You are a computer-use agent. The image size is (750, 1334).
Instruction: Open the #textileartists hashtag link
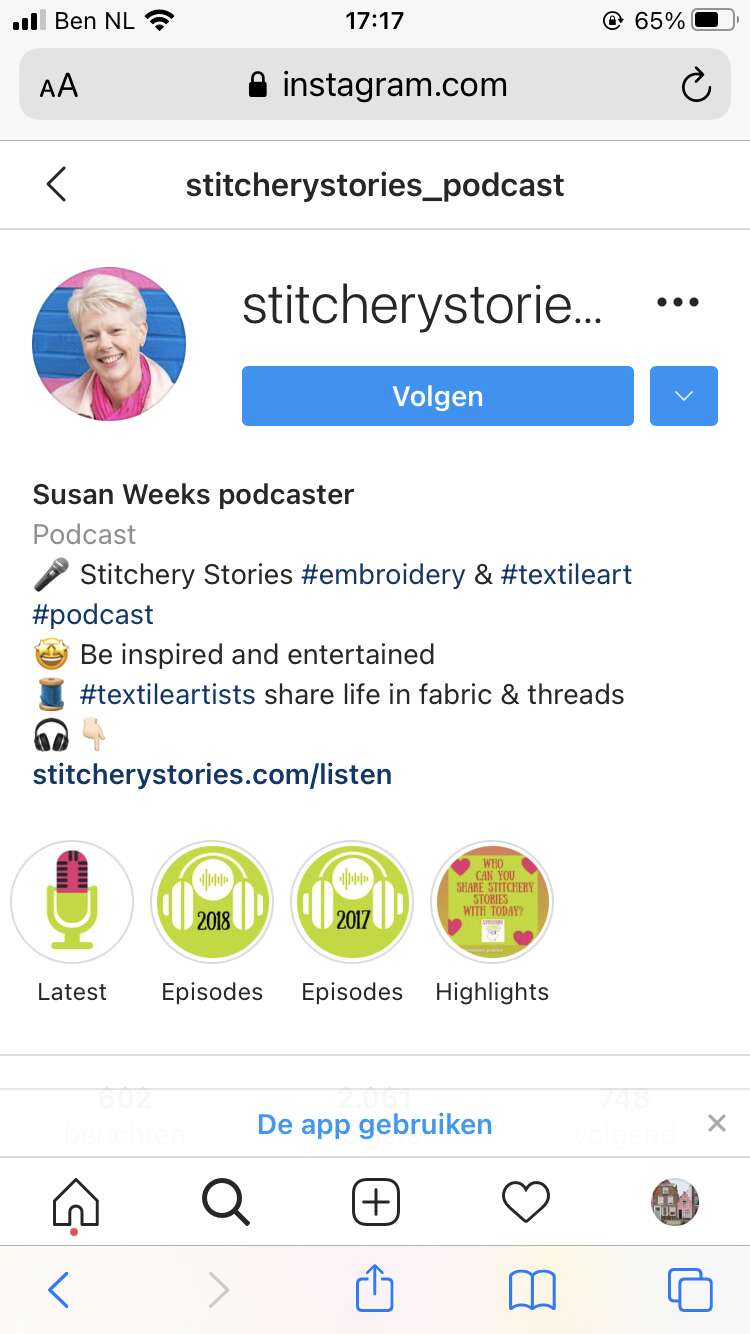(x=168, y=695)
